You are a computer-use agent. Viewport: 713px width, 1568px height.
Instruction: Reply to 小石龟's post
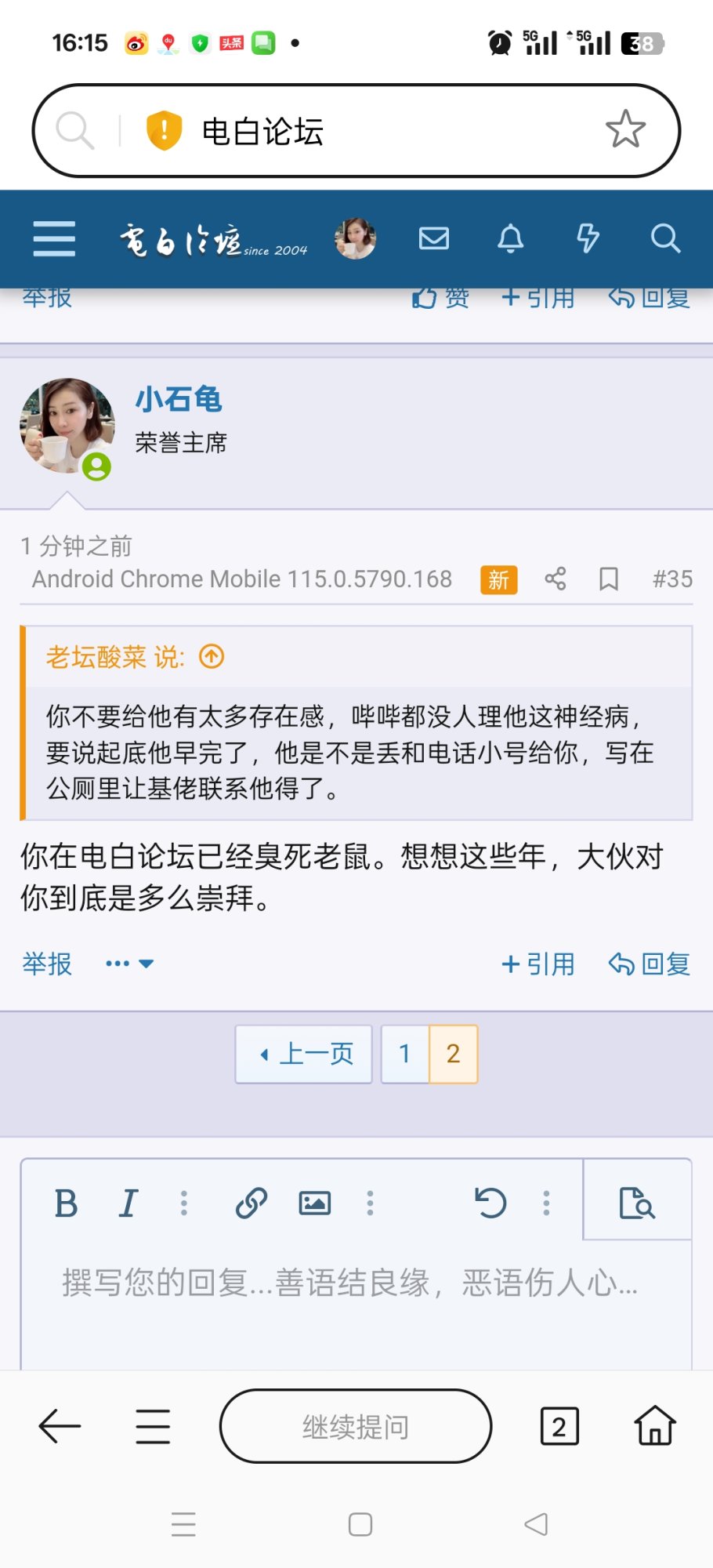pos(650,964)
